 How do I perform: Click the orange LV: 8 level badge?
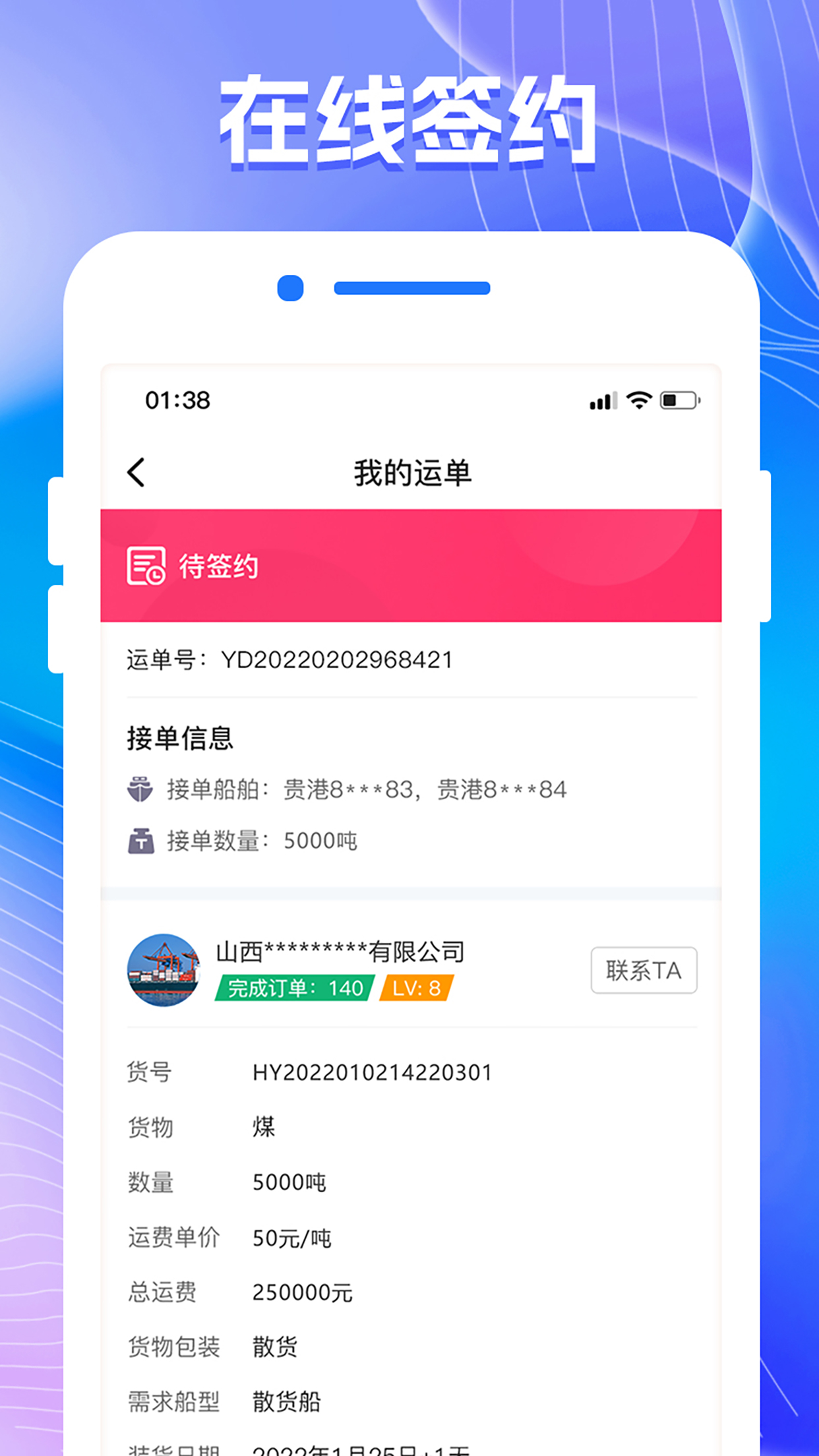pyautogui.click(x=415, y=988)
